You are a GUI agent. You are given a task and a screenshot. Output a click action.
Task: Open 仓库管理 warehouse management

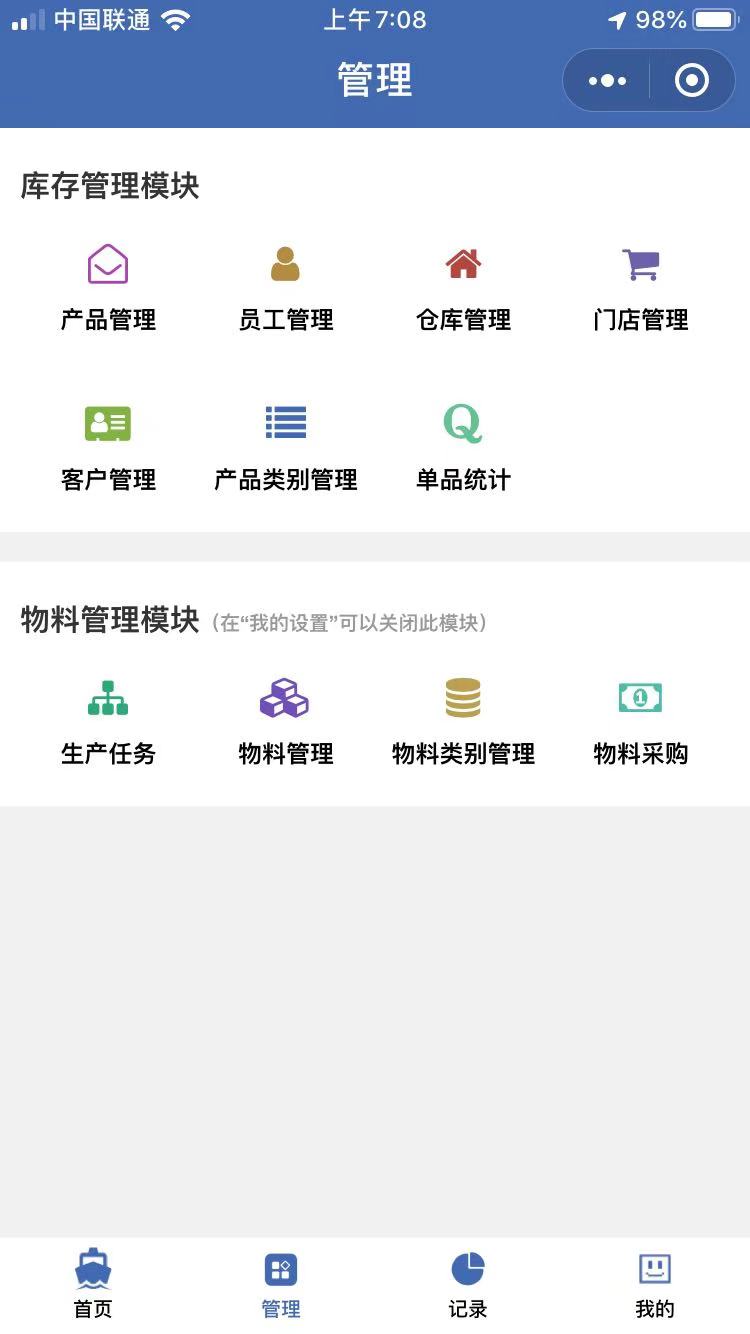point(463,285)
